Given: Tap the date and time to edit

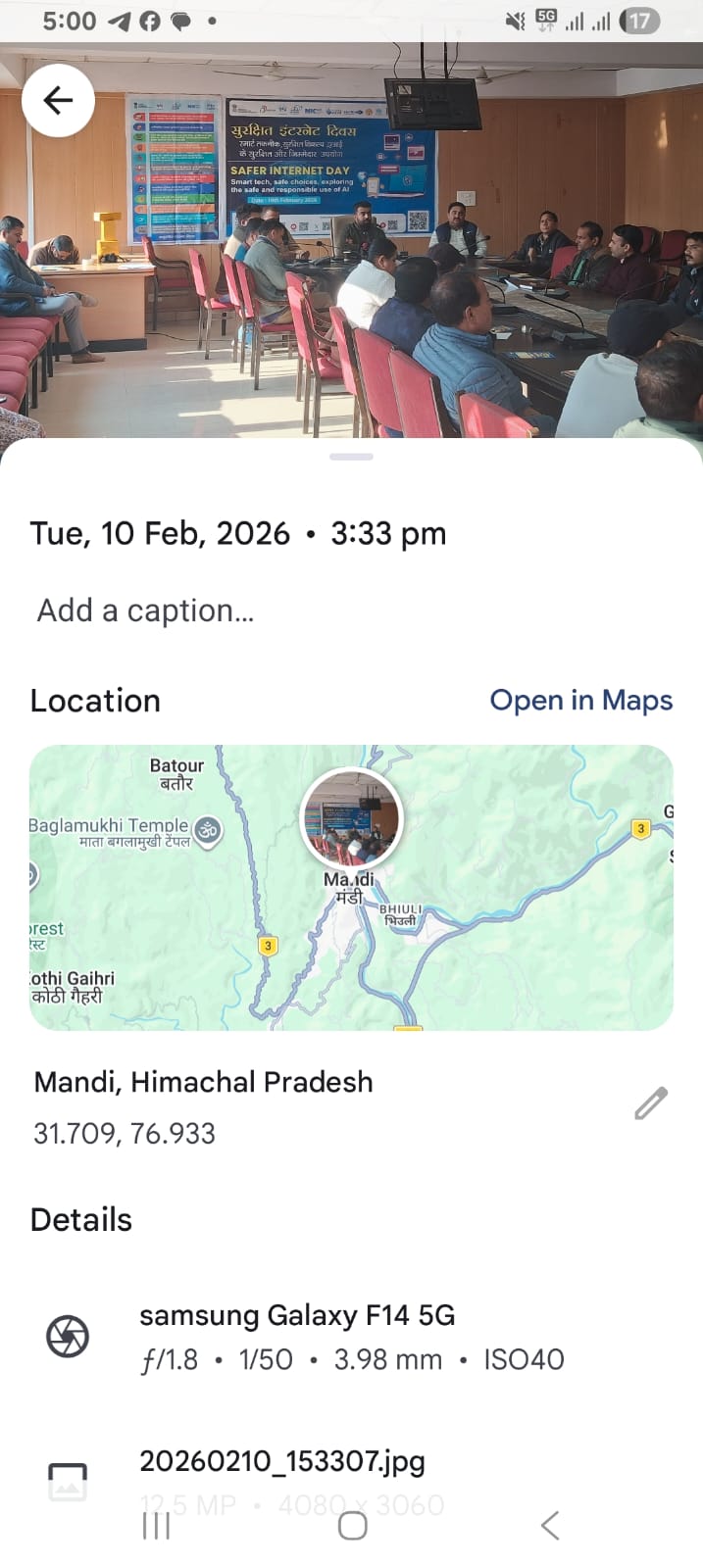Looking at the screenshot, I should pyautogui.click(x=238, y=533).
